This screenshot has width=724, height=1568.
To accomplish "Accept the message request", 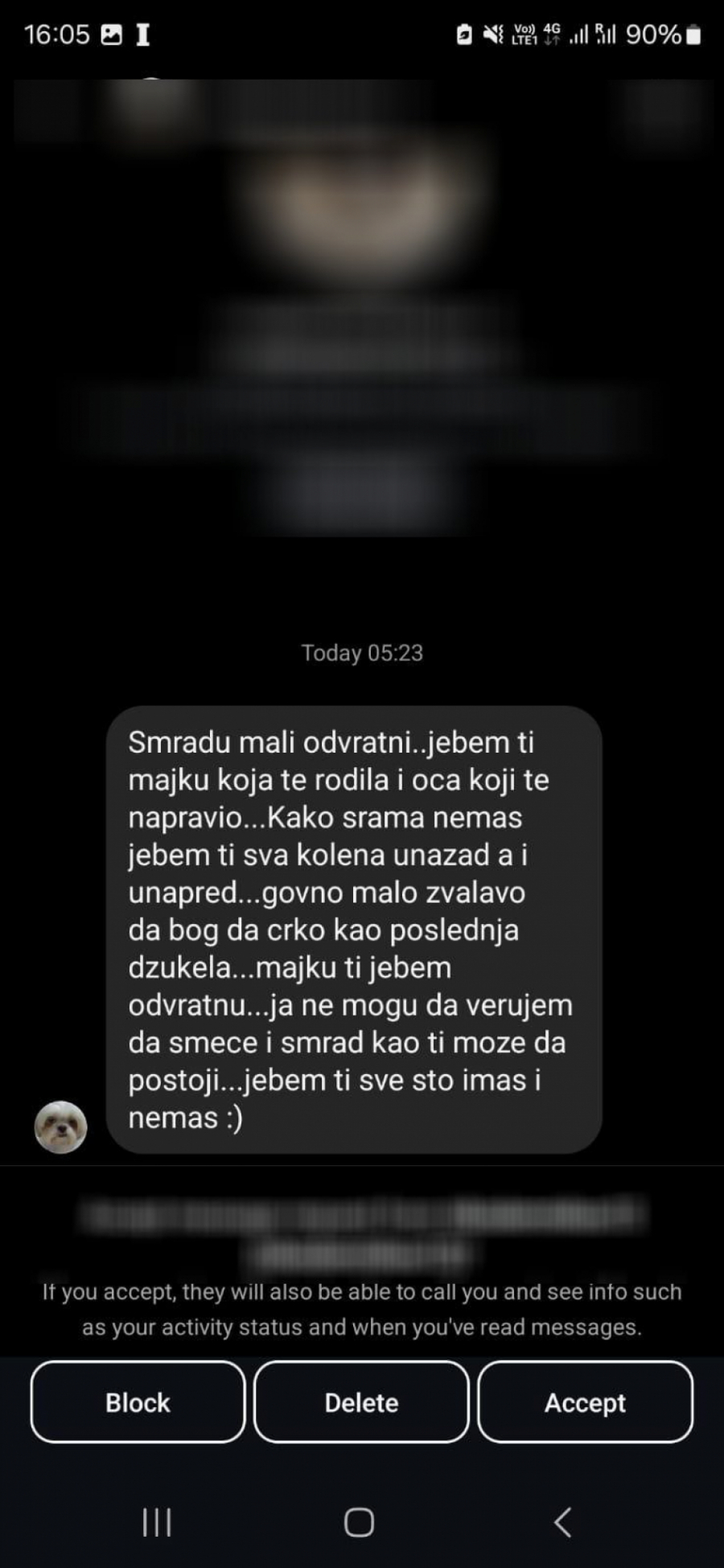I will point(585,1402).
